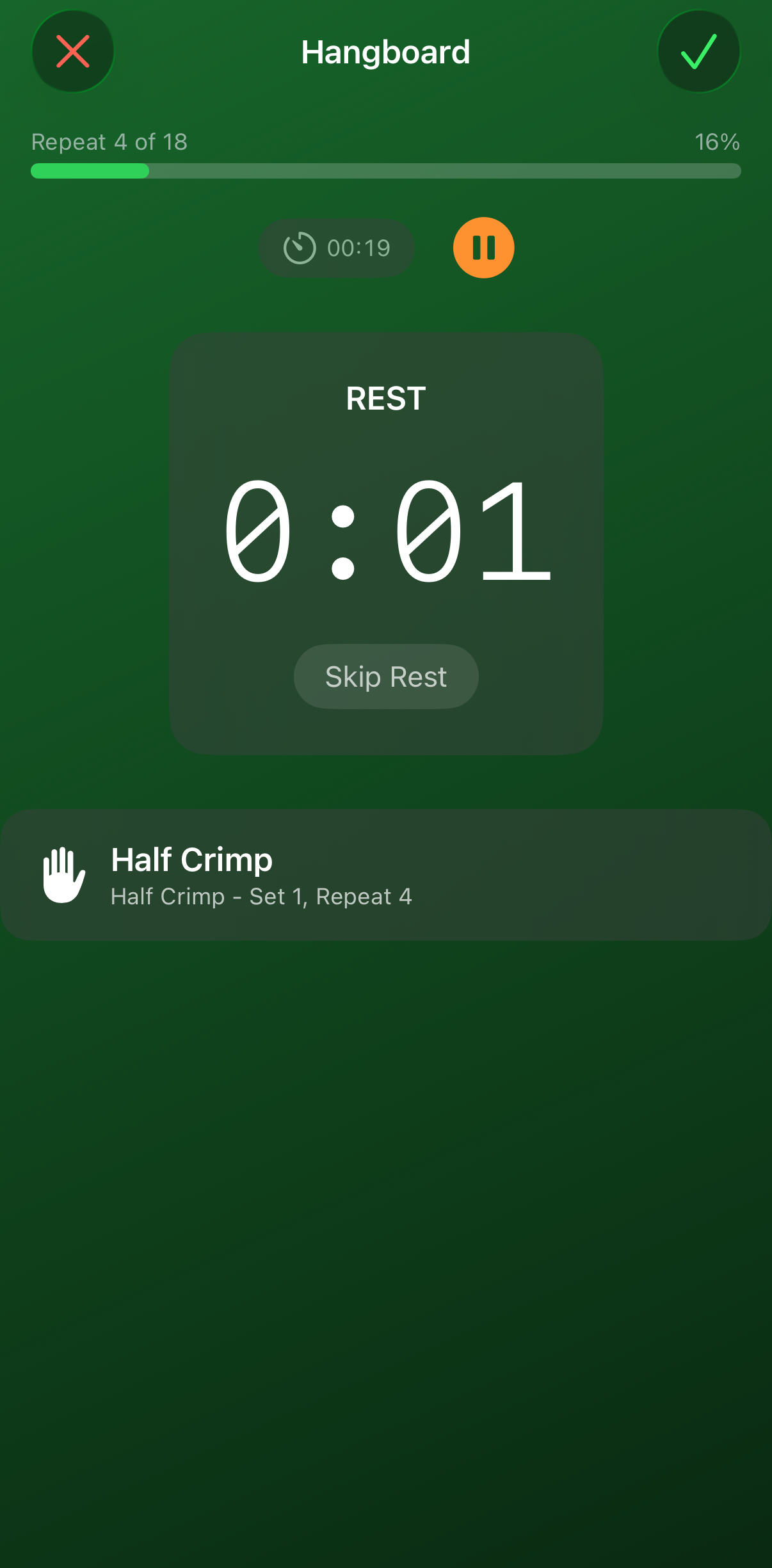Cancel the workout with the red X
Image resolution: width=772 pixels, height=1568 pixels.
click(73, 51)
